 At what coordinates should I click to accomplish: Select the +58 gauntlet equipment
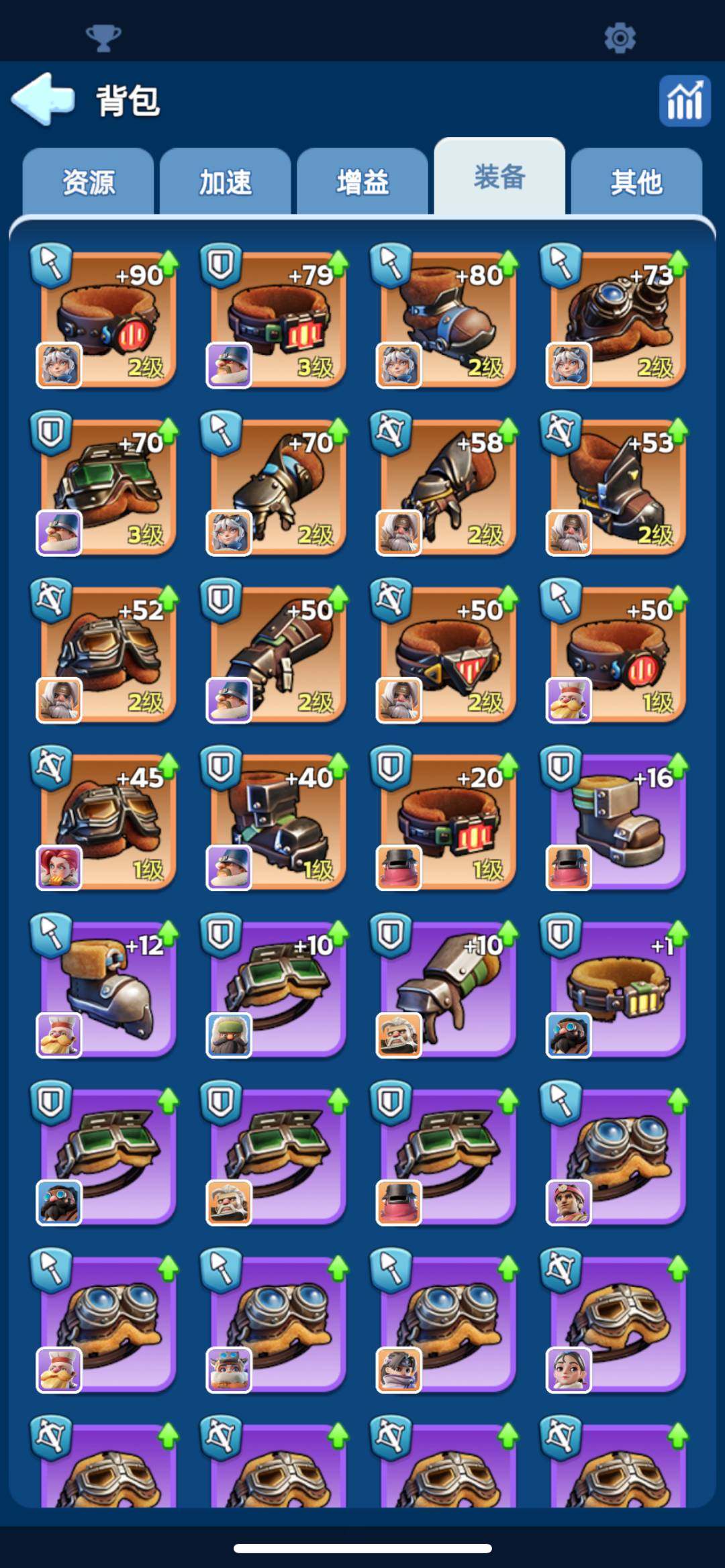[x=447, y=488]
